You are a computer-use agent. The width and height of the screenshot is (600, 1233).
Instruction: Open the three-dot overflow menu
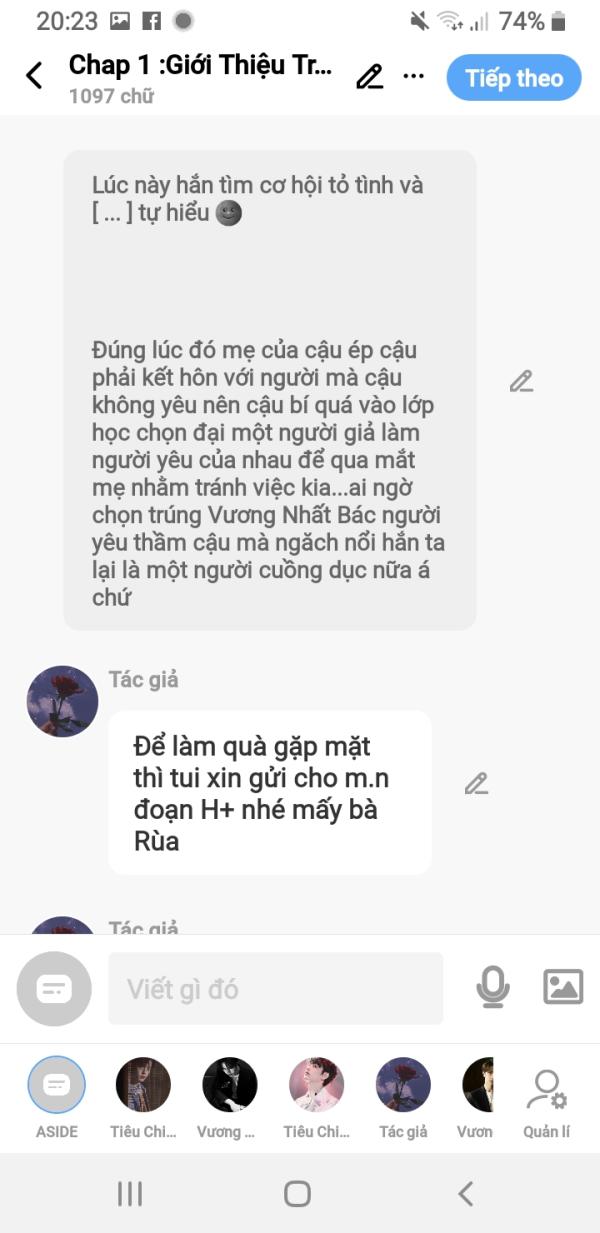[x=413, y=76]
